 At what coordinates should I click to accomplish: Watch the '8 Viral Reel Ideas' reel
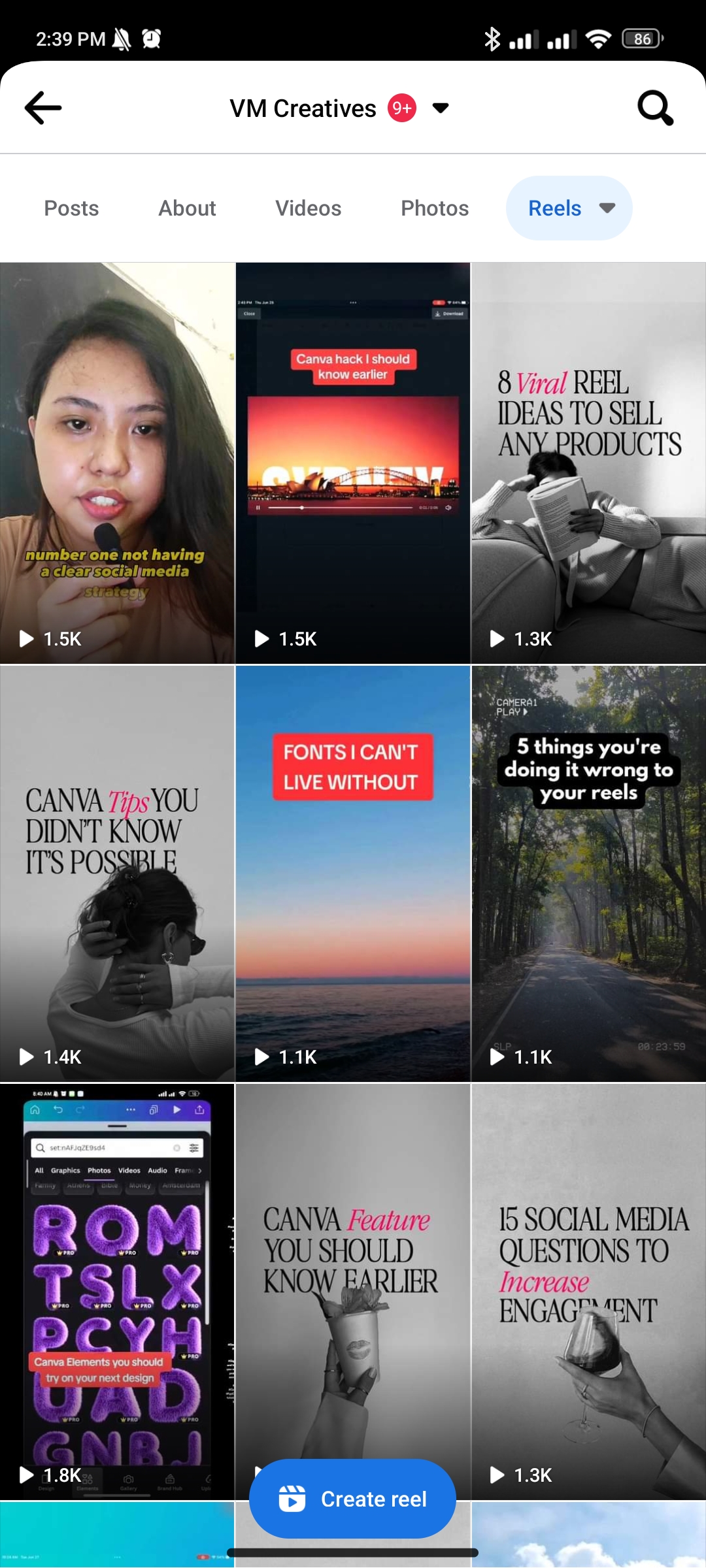coord(588,463)
